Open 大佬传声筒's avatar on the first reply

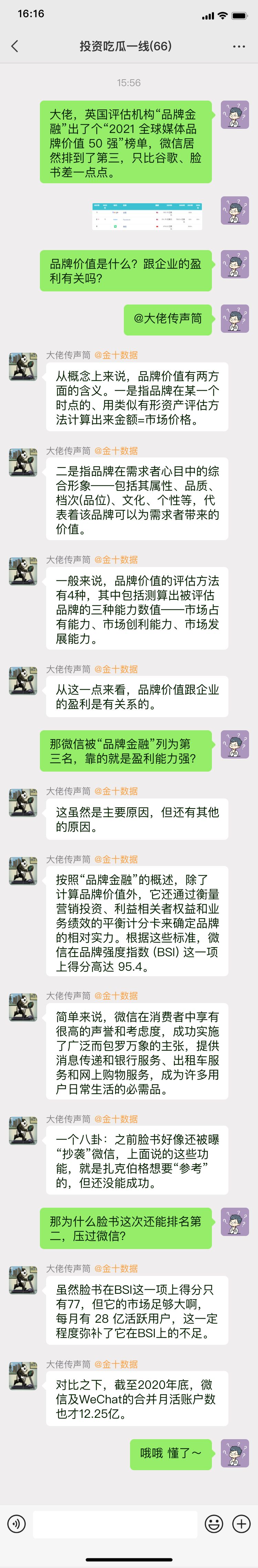23,367
